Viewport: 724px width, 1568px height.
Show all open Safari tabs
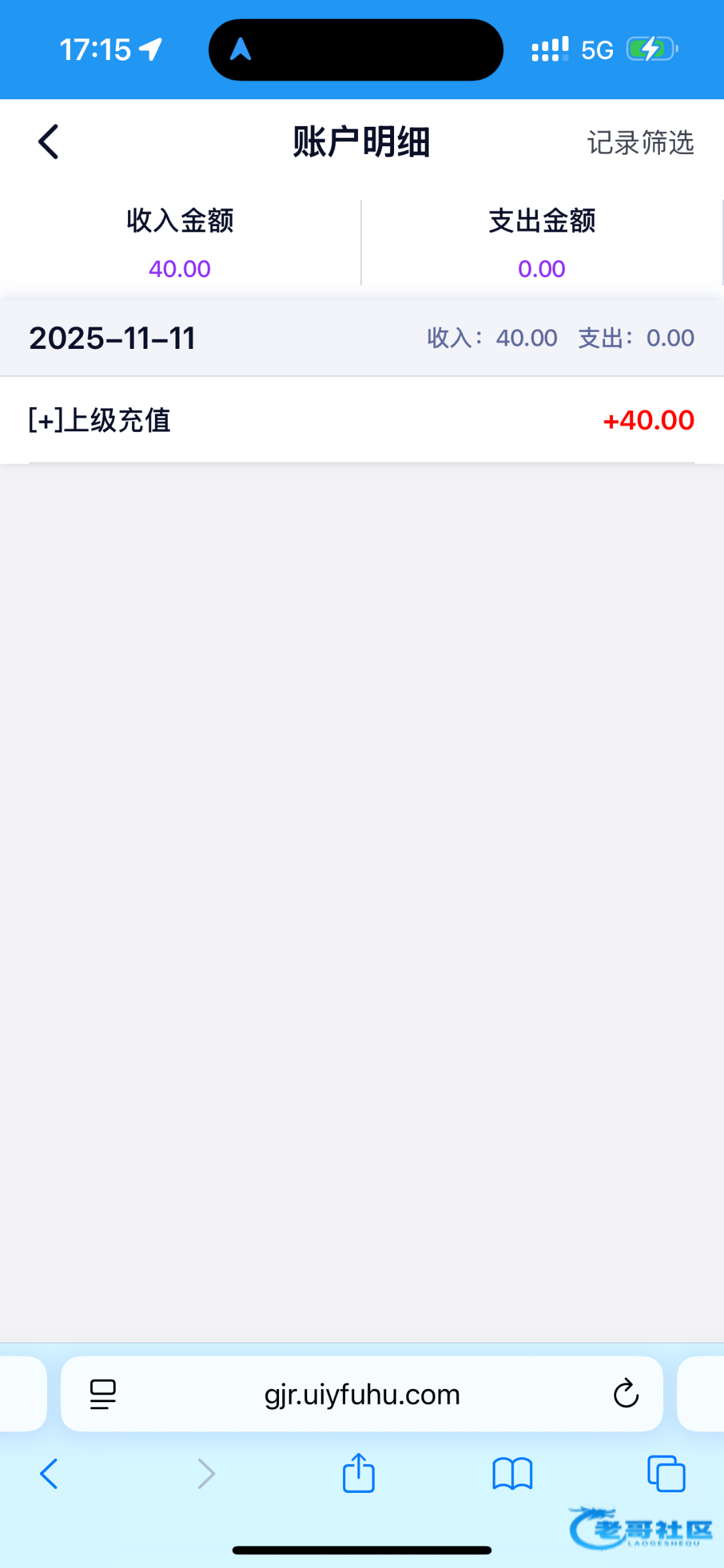pyautogui.click(x=666, y=1474)
